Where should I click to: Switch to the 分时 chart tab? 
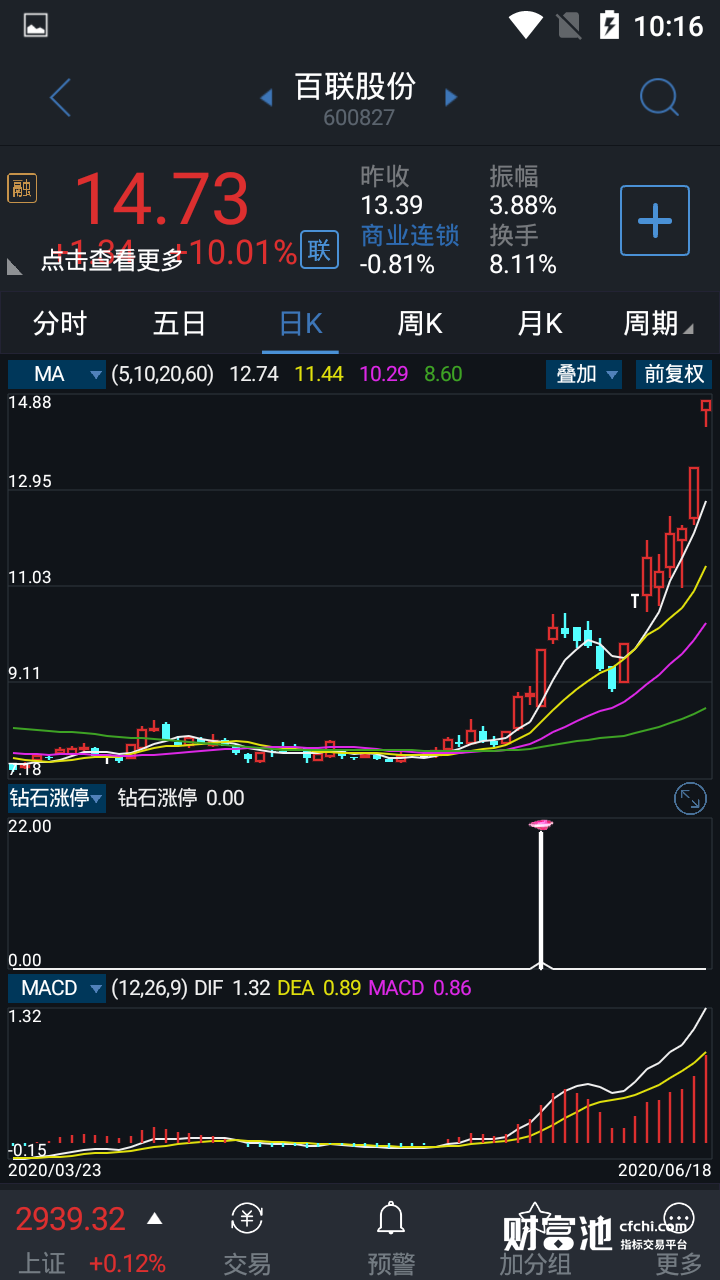[60, 324]
